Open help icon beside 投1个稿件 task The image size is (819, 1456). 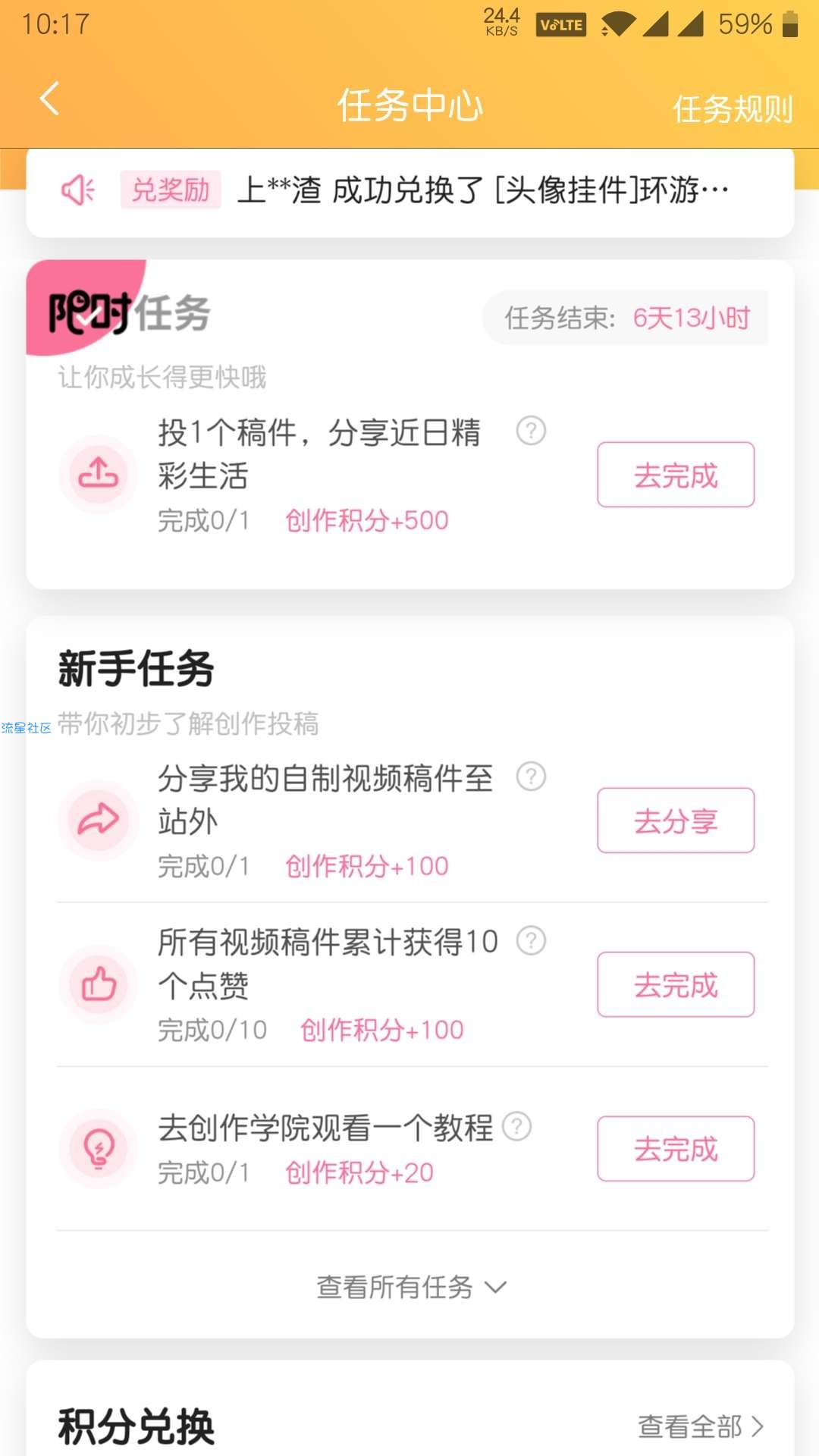(531, 431)
